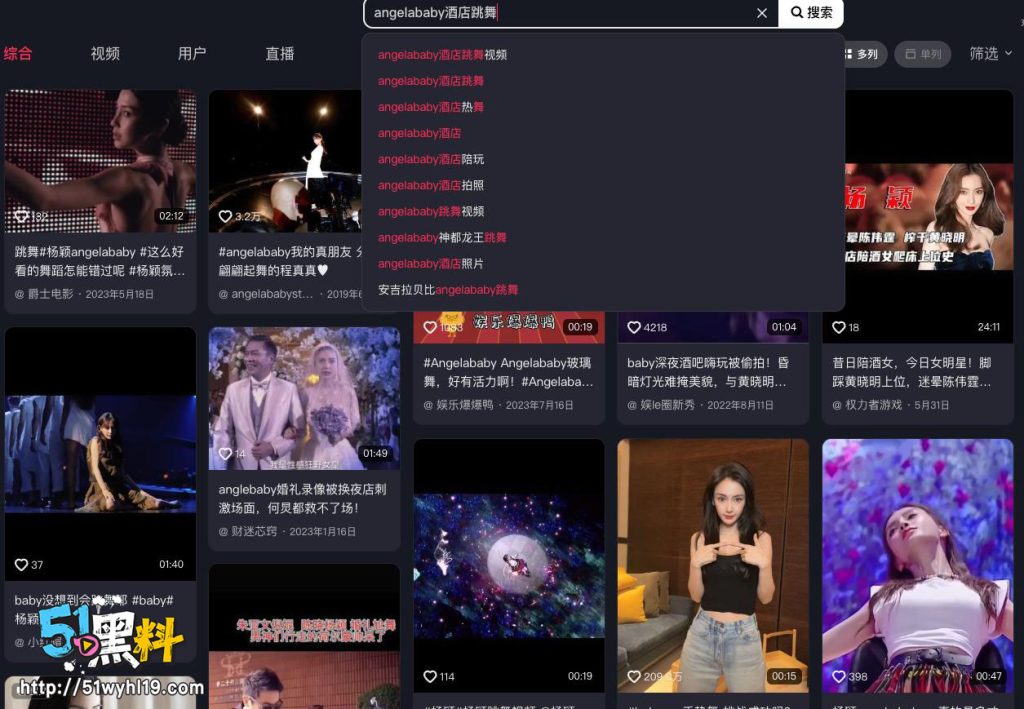Expand the 筛选 filter dropdown
Screen dimensions: 1024x709
click(x=990, y=54)
